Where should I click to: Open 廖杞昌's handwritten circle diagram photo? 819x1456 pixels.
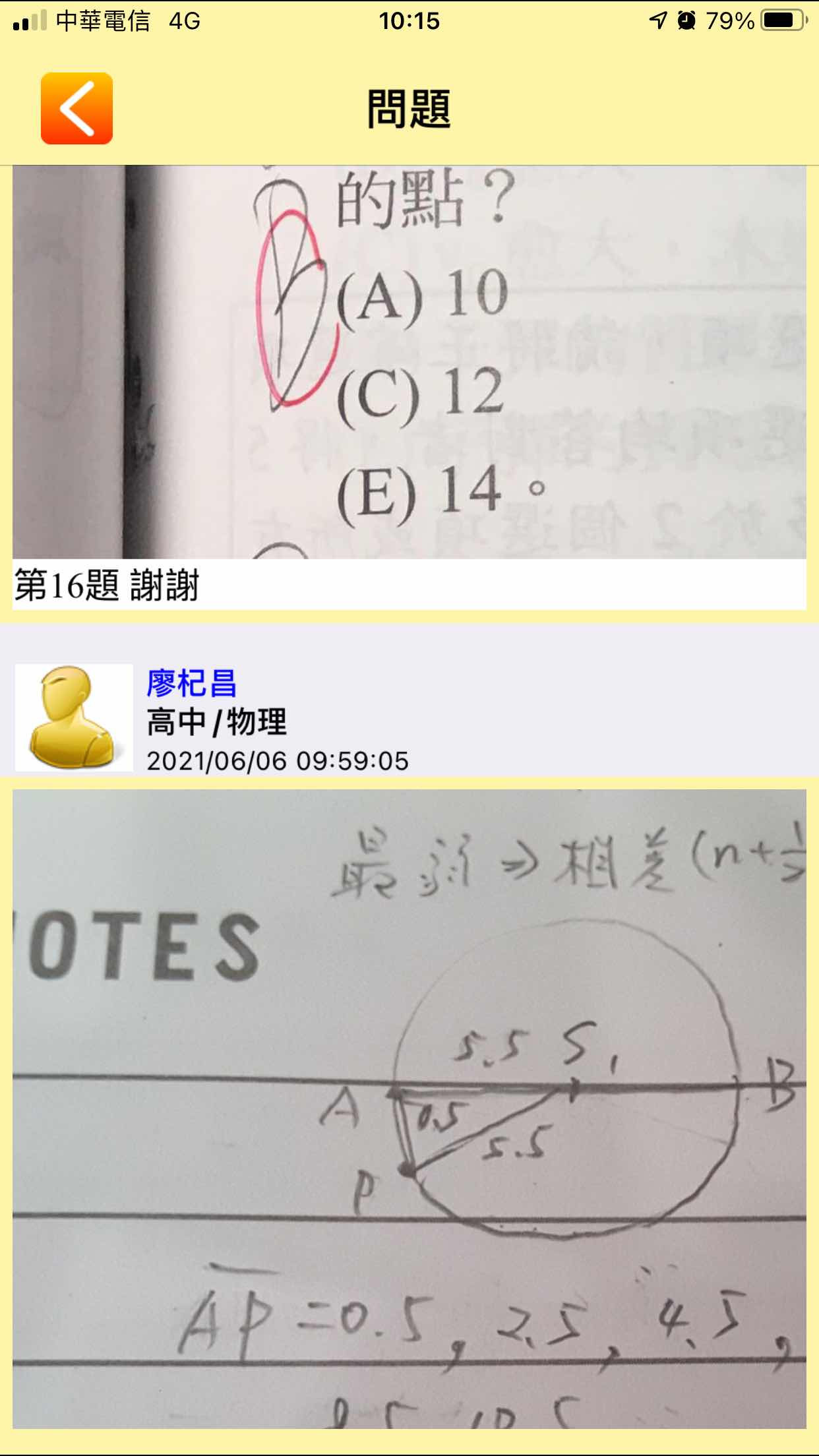click(x=409, y=1108)
